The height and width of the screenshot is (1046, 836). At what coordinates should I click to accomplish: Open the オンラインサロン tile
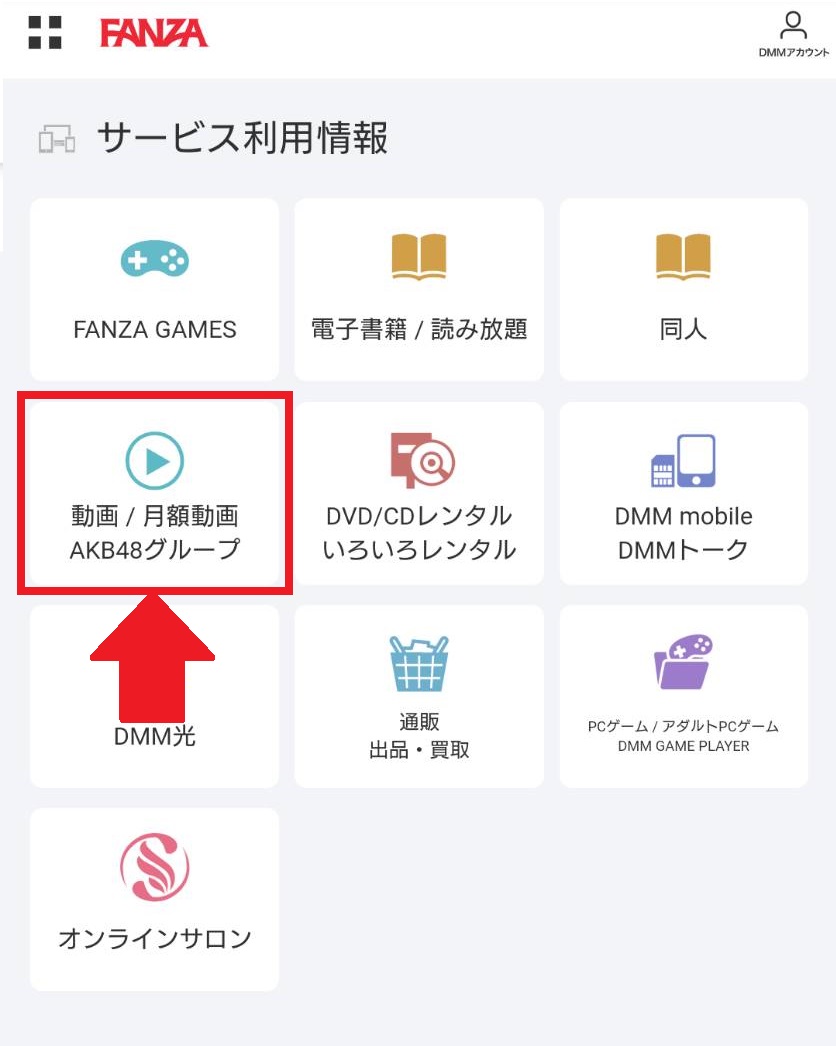pos(155,899)
